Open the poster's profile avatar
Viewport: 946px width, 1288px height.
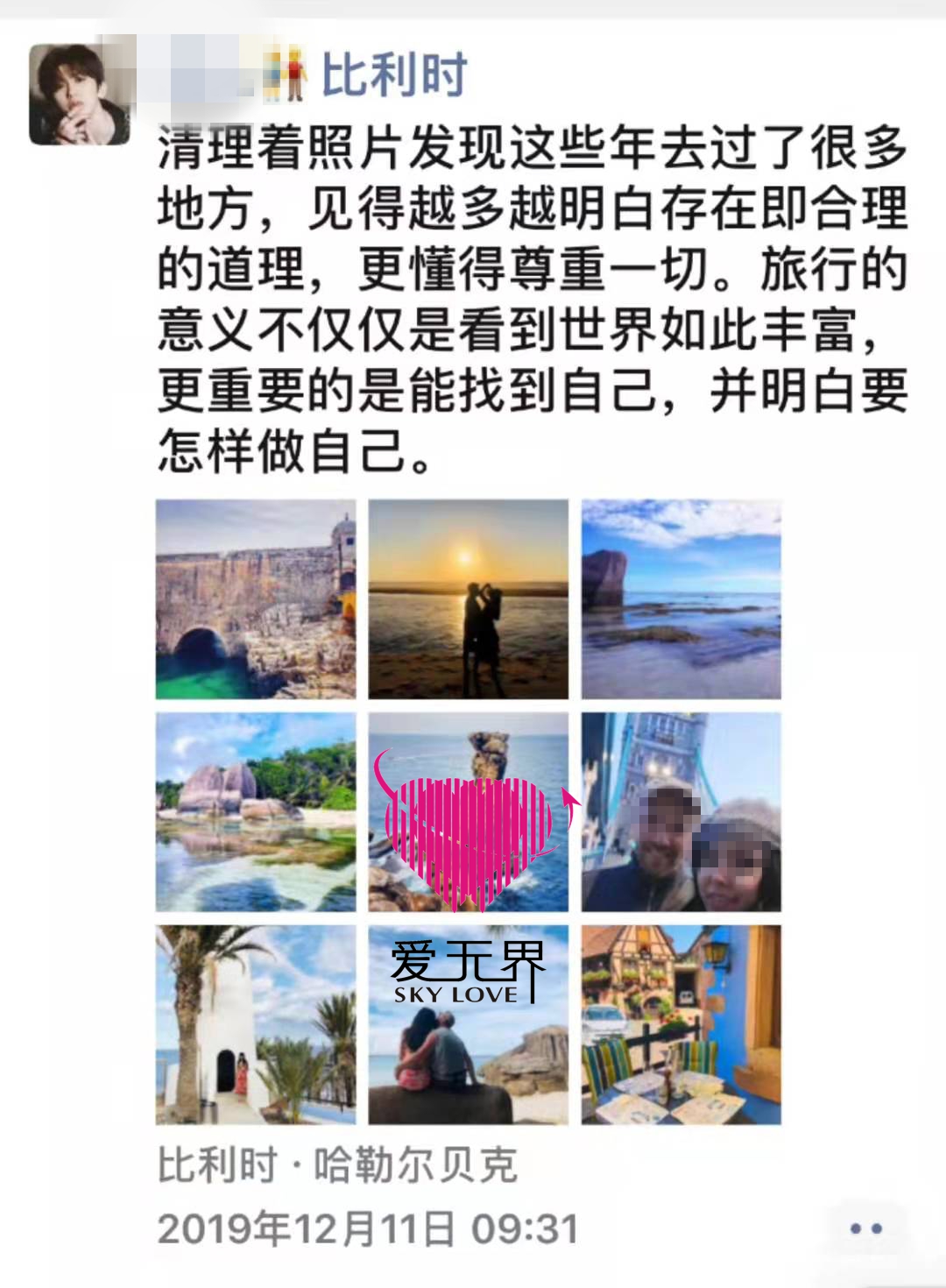point(80,94)
